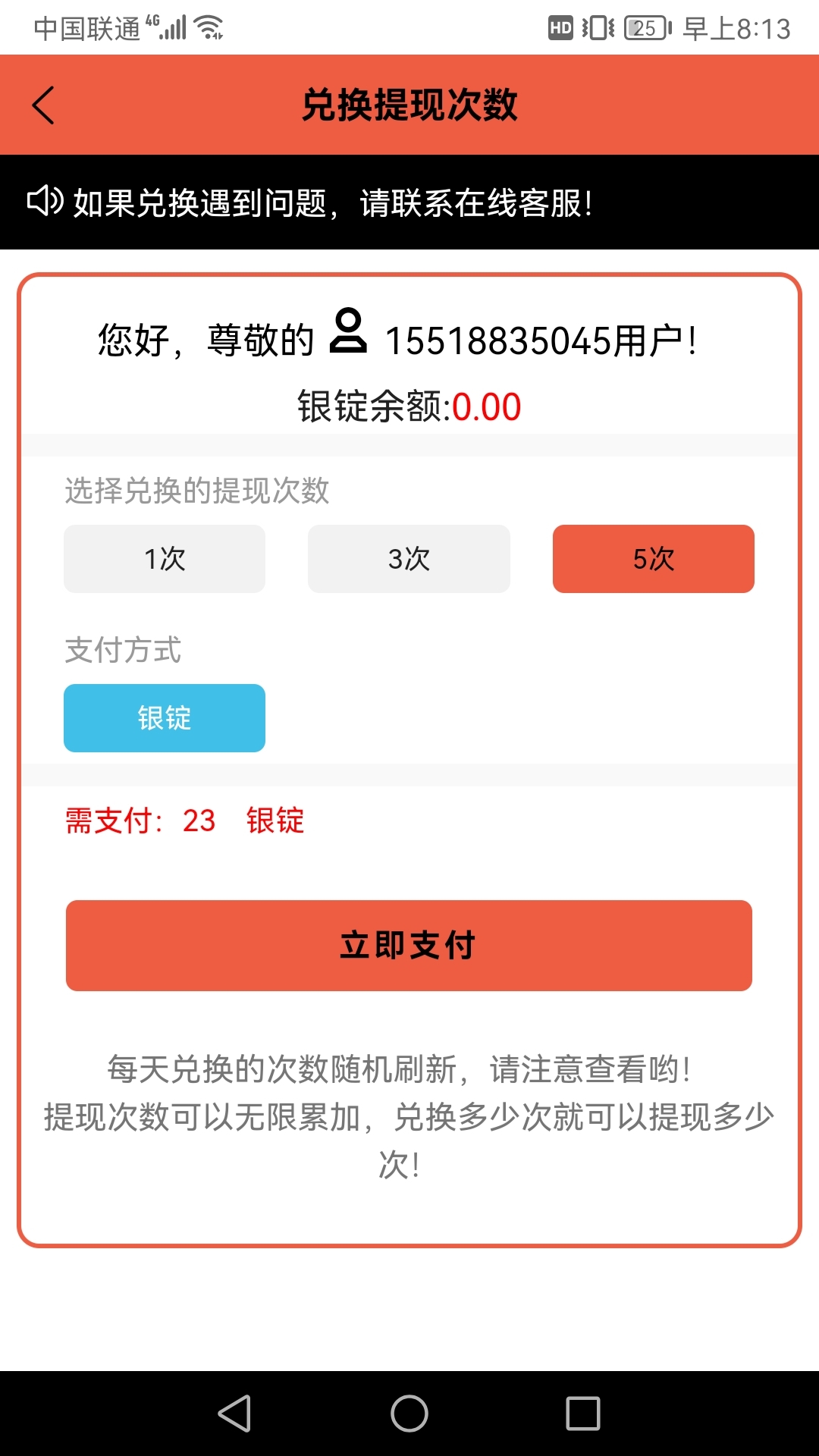Click the 选择兑换的提现次数 section label
This screenshot has width=819, height=1456.
(x=197, y=491)
